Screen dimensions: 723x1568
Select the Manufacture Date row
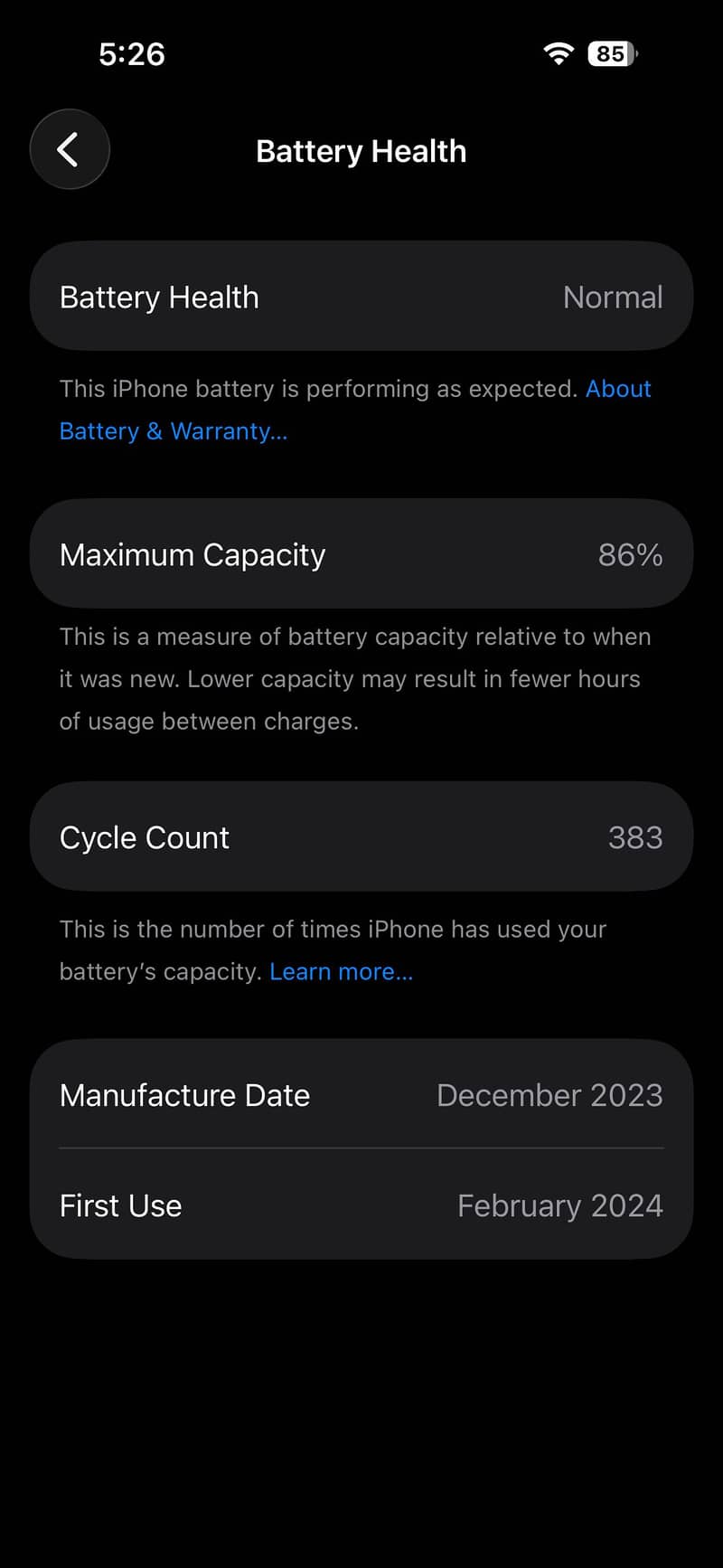[x=361, y=1095]
